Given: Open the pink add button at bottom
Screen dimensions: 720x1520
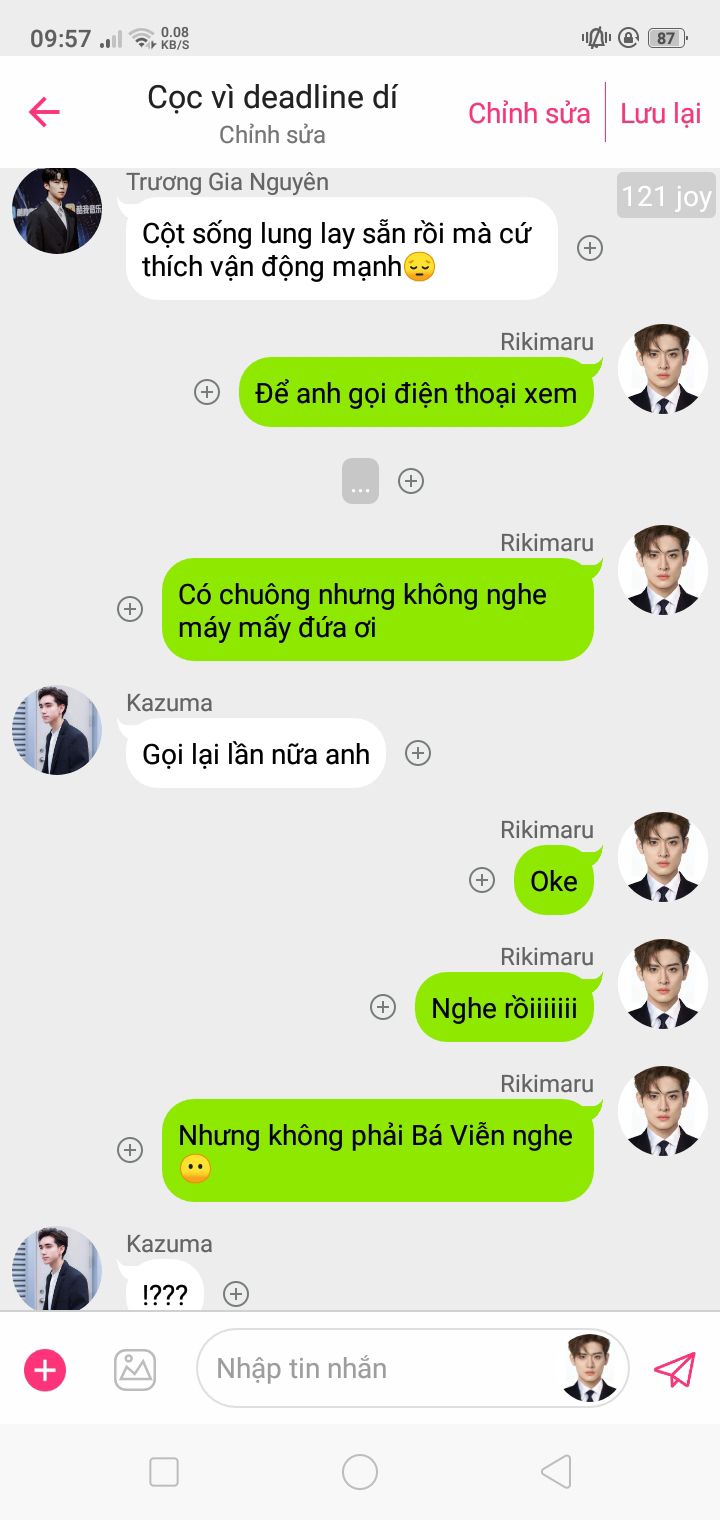Looking at the screenshot, I should click(45, 1370).
